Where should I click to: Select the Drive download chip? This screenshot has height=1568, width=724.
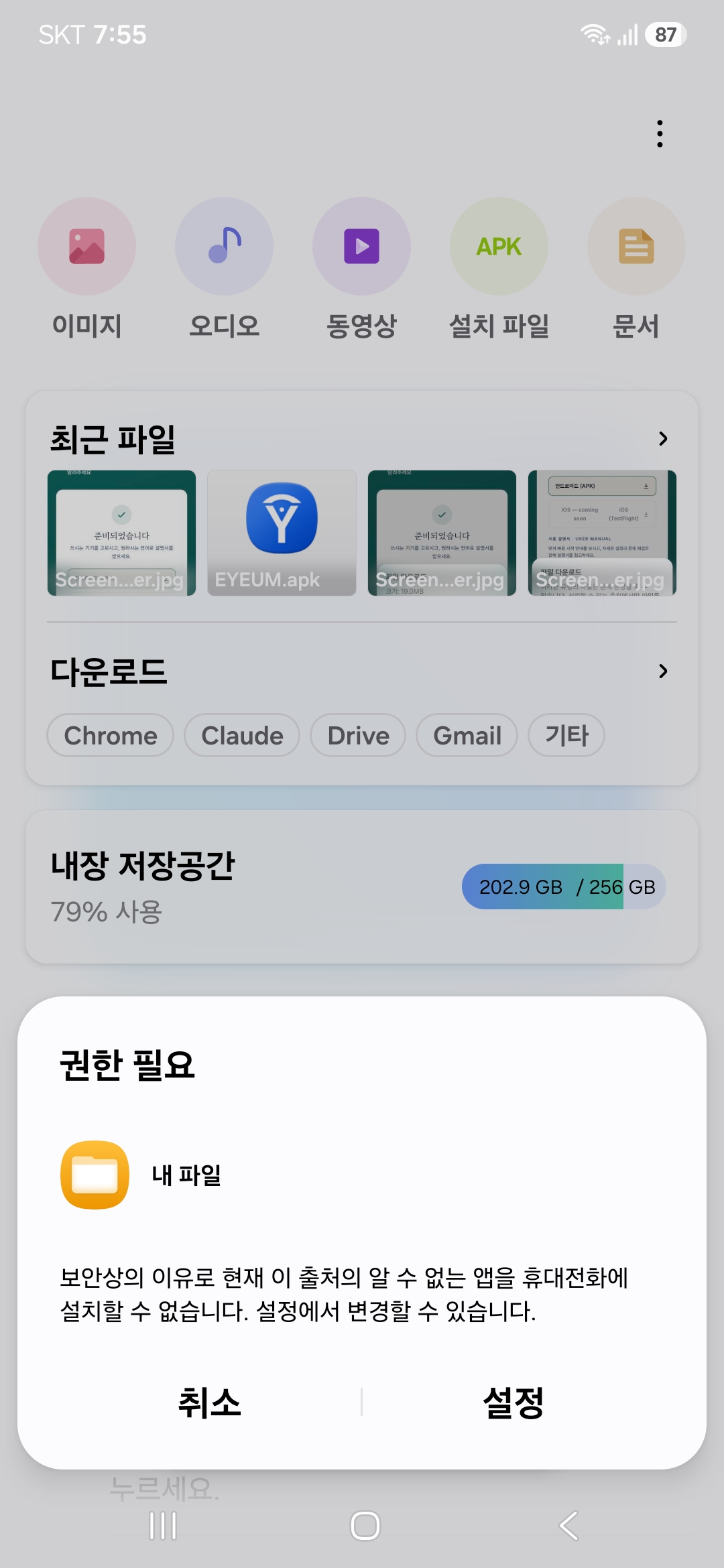pos(358,735)
